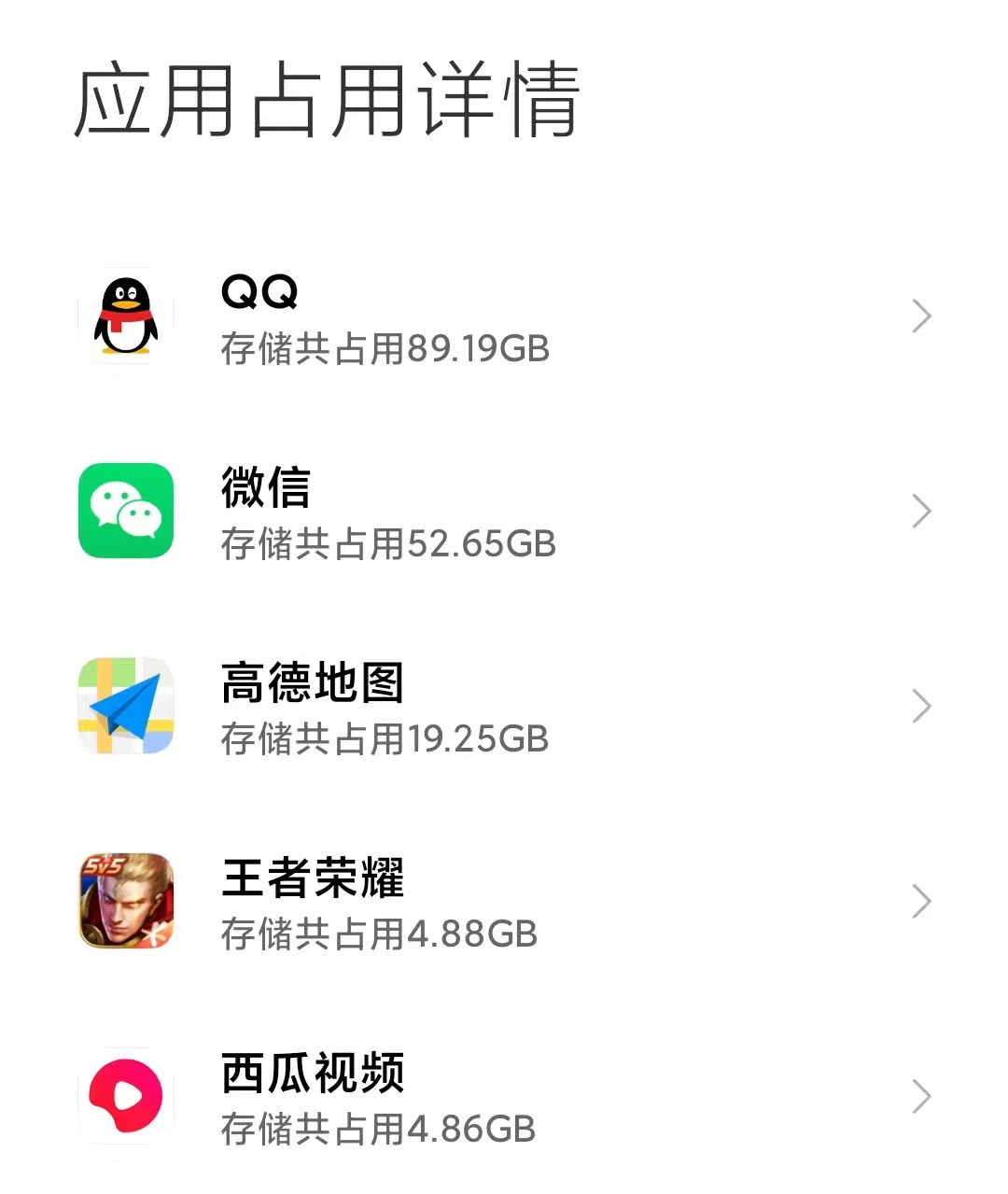This screenshot has height=1194, width=1008.
Task: Click the 19.25GB storage label of 高德地图
Action: pos(385,738)
